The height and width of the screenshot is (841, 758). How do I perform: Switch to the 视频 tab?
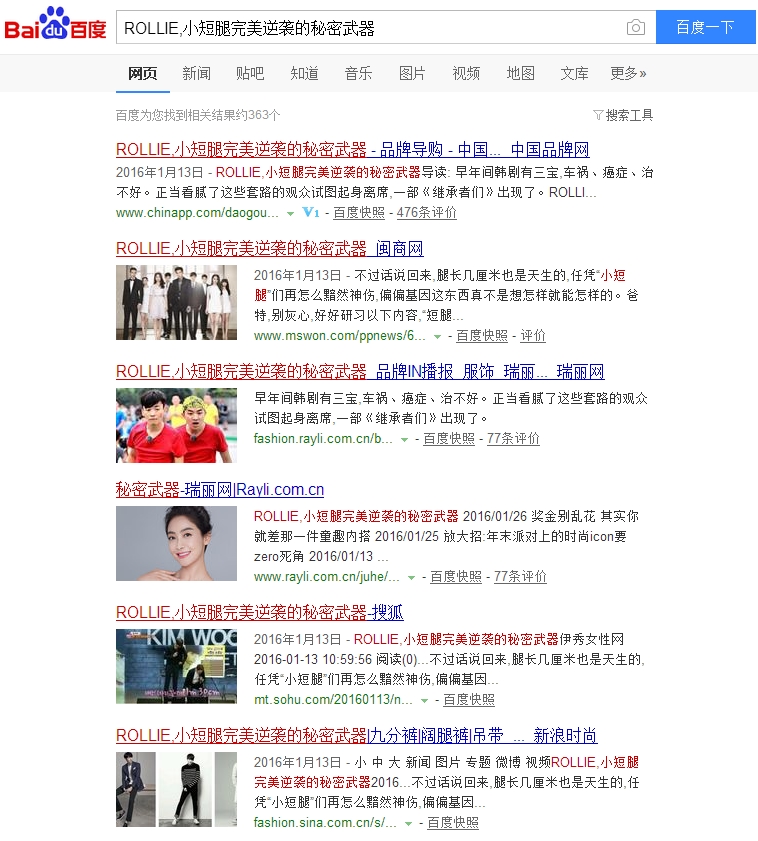[x=466, y=73]
